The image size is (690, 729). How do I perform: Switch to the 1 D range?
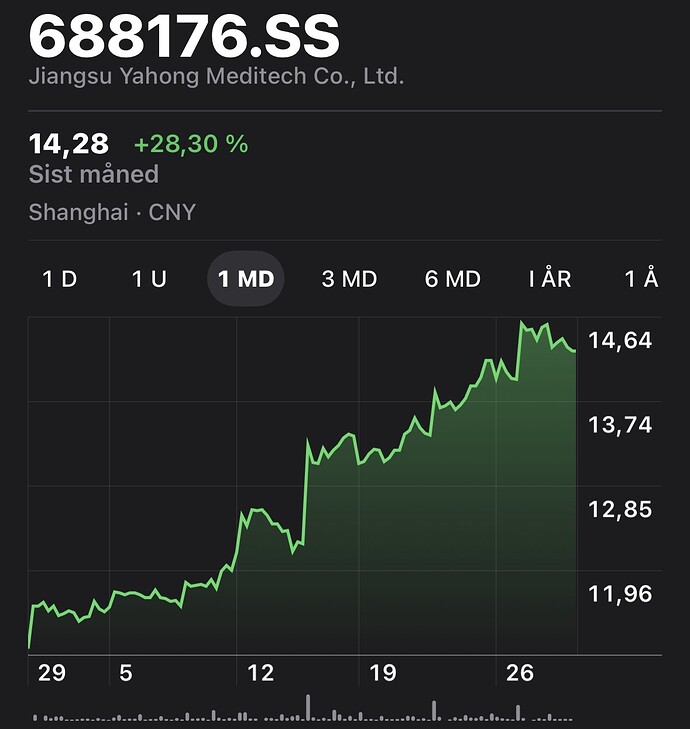[x=60, y=279]
